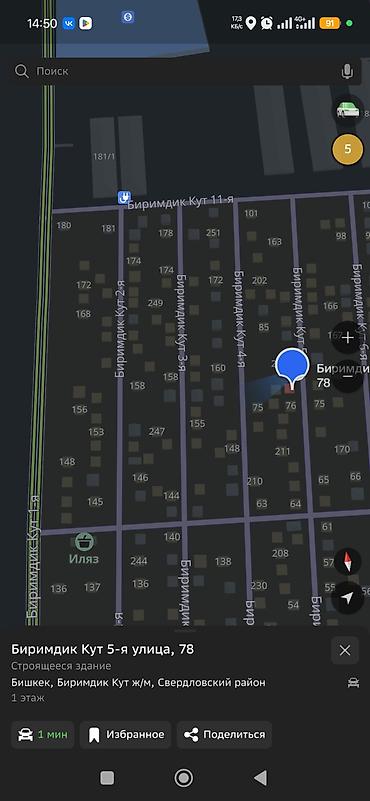Go to the system home screen
This screenshot has width=370, height=801.
coord(184,778)
